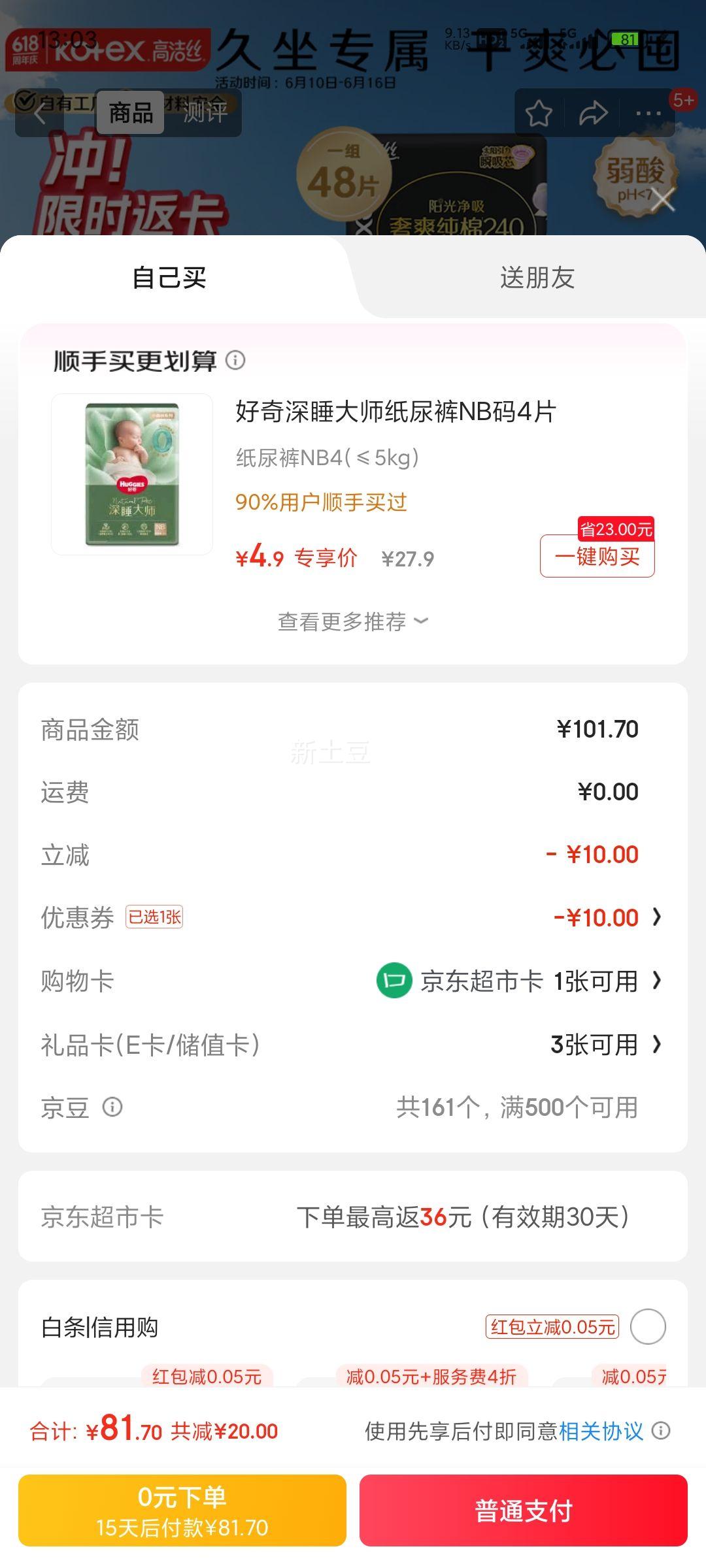The height and width of the screenshot is (1568, 706).
Task: Share this product
Action: (x=593, y=114)
